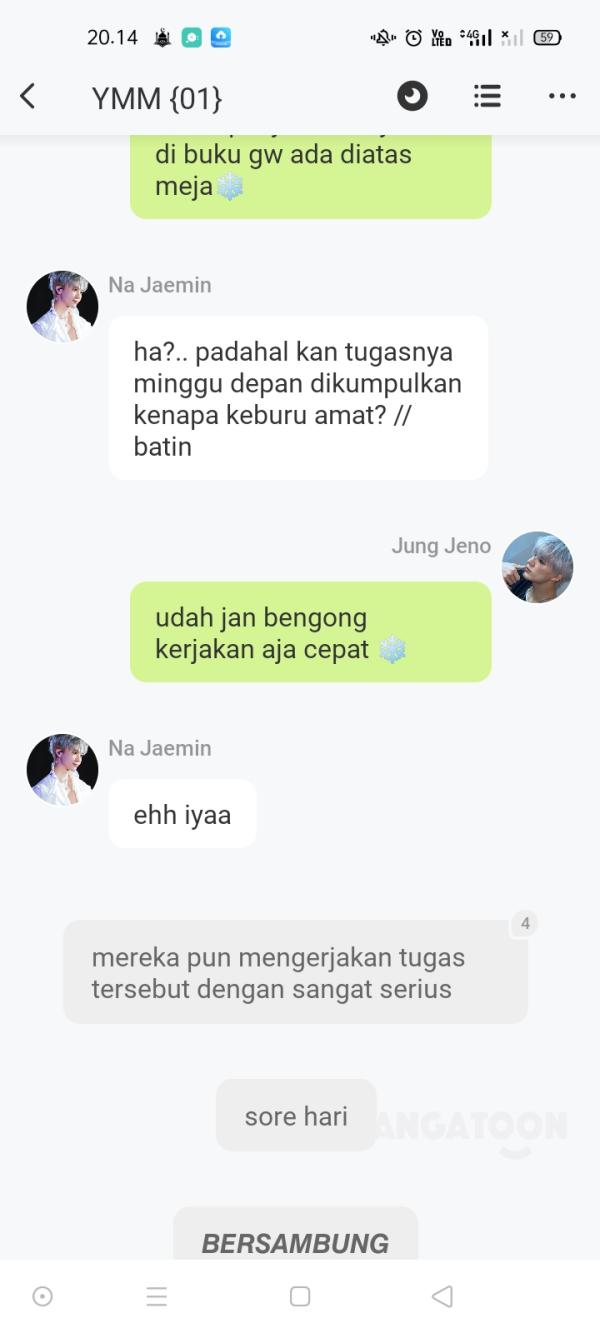Tap the system back triangle button

click(441, 1296)
